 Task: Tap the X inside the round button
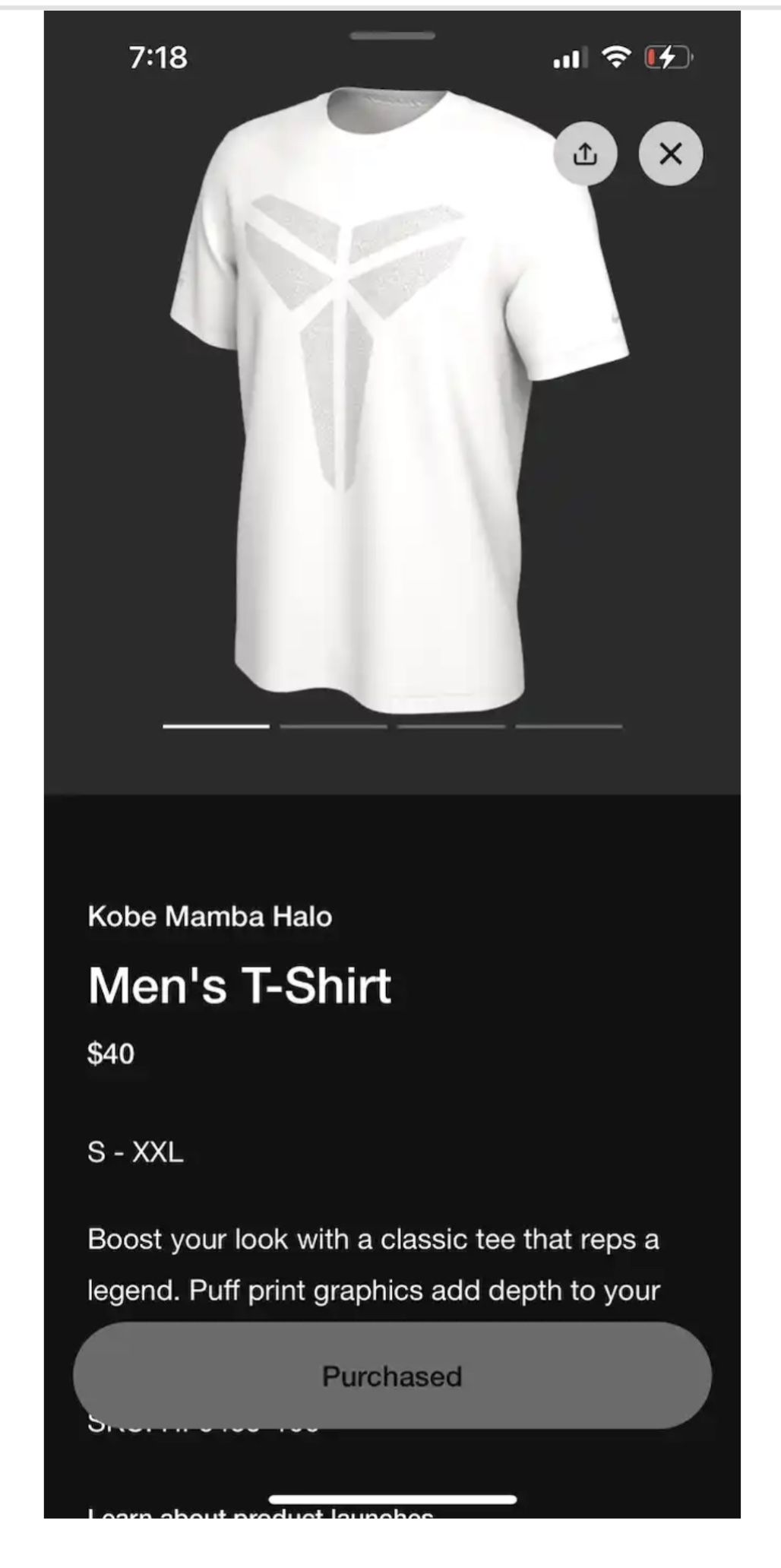pos(672,154)
